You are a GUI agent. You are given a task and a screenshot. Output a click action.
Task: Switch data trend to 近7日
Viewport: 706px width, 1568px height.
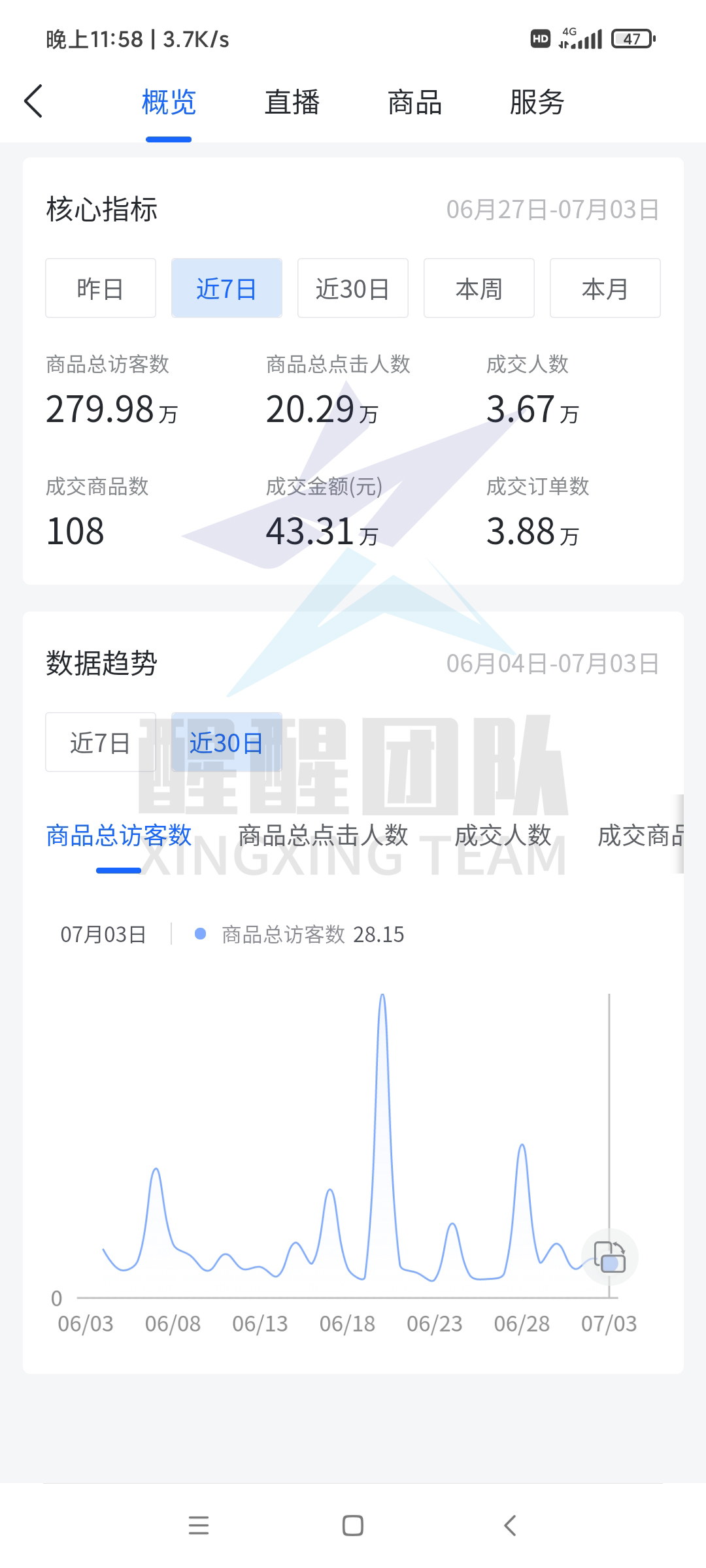[x=100, y=743]
